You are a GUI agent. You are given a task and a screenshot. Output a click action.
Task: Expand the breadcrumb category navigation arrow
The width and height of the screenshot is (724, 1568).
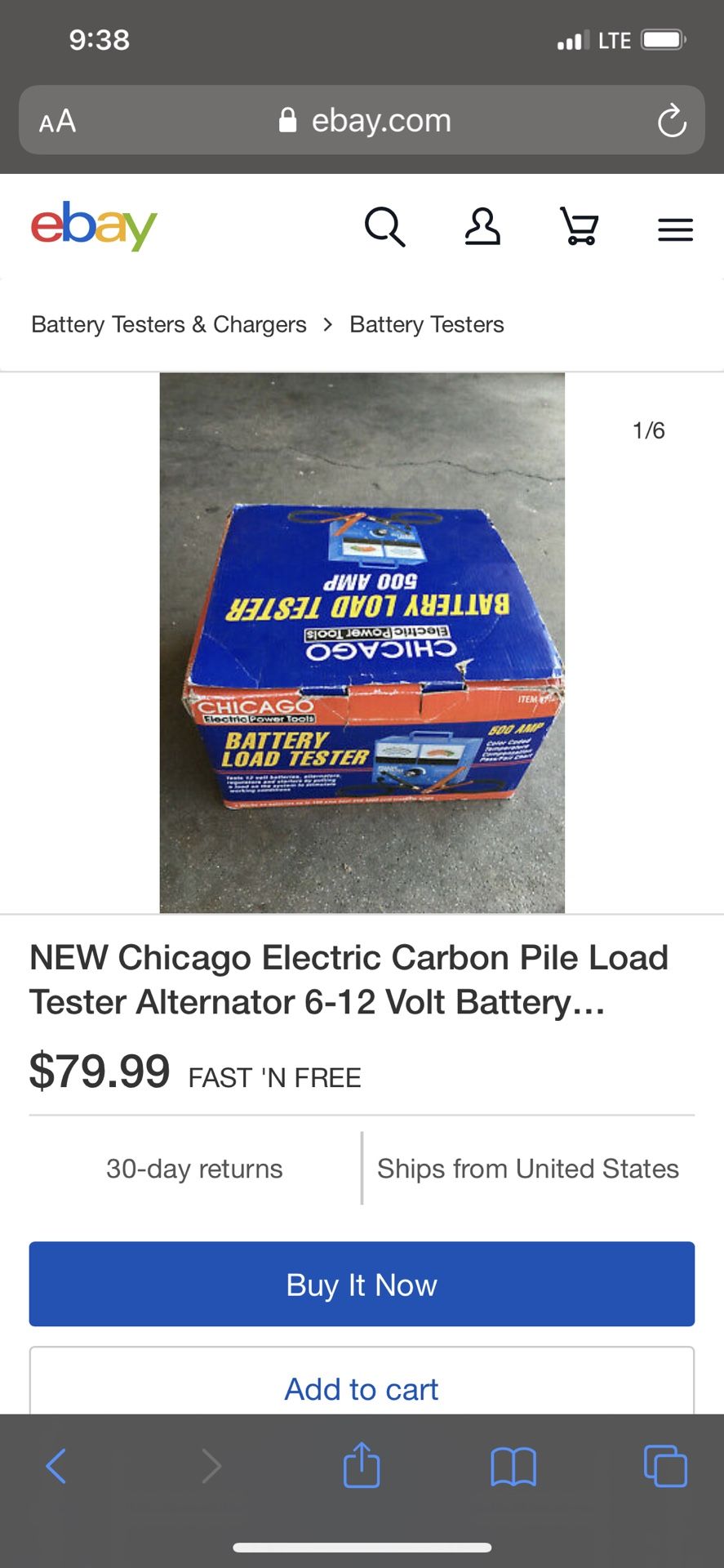pyautogui.click(x=328, y=324)
